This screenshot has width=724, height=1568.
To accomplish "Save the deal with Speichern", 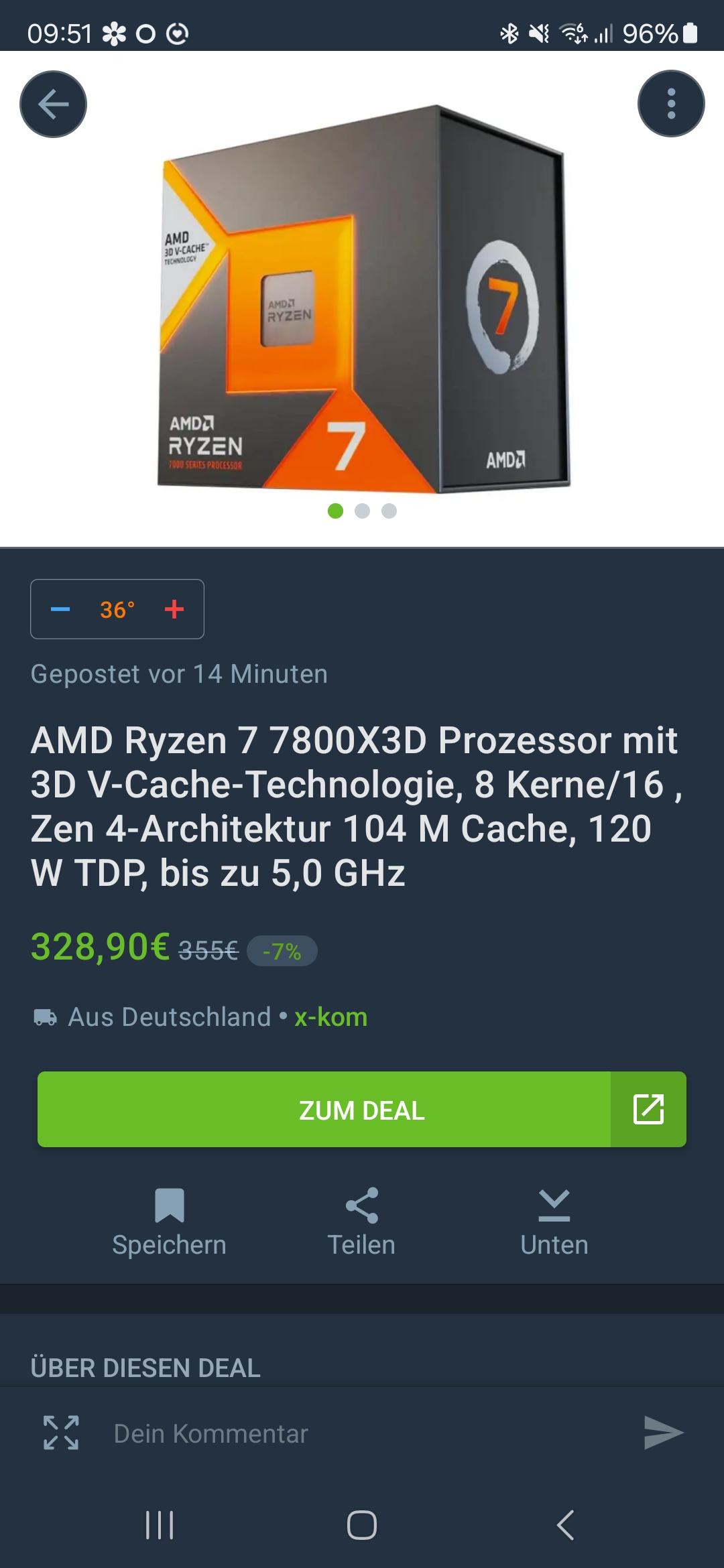I will coord(169,1222).
